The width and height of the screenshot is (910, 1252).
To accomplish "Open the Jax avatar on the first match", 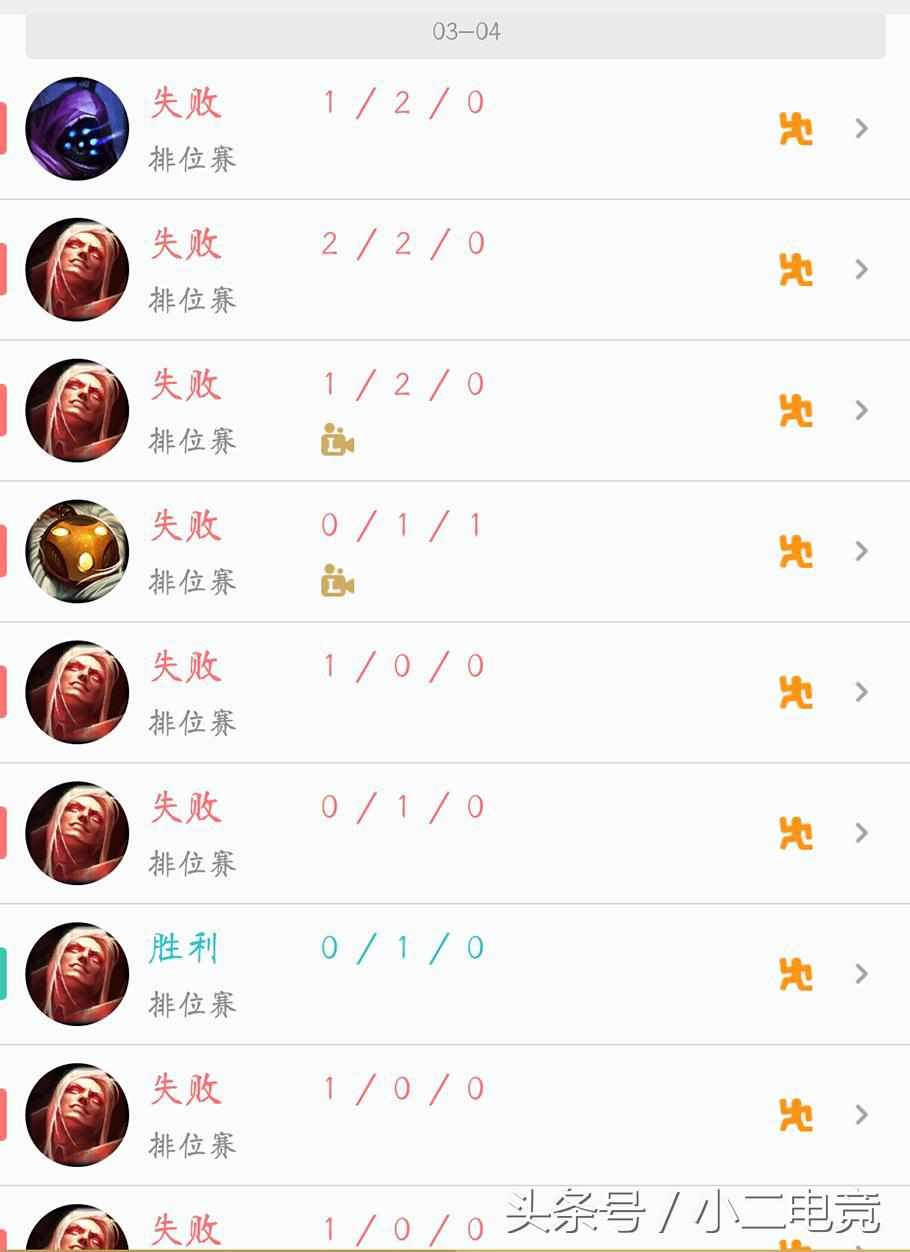I will pos(76,128).
